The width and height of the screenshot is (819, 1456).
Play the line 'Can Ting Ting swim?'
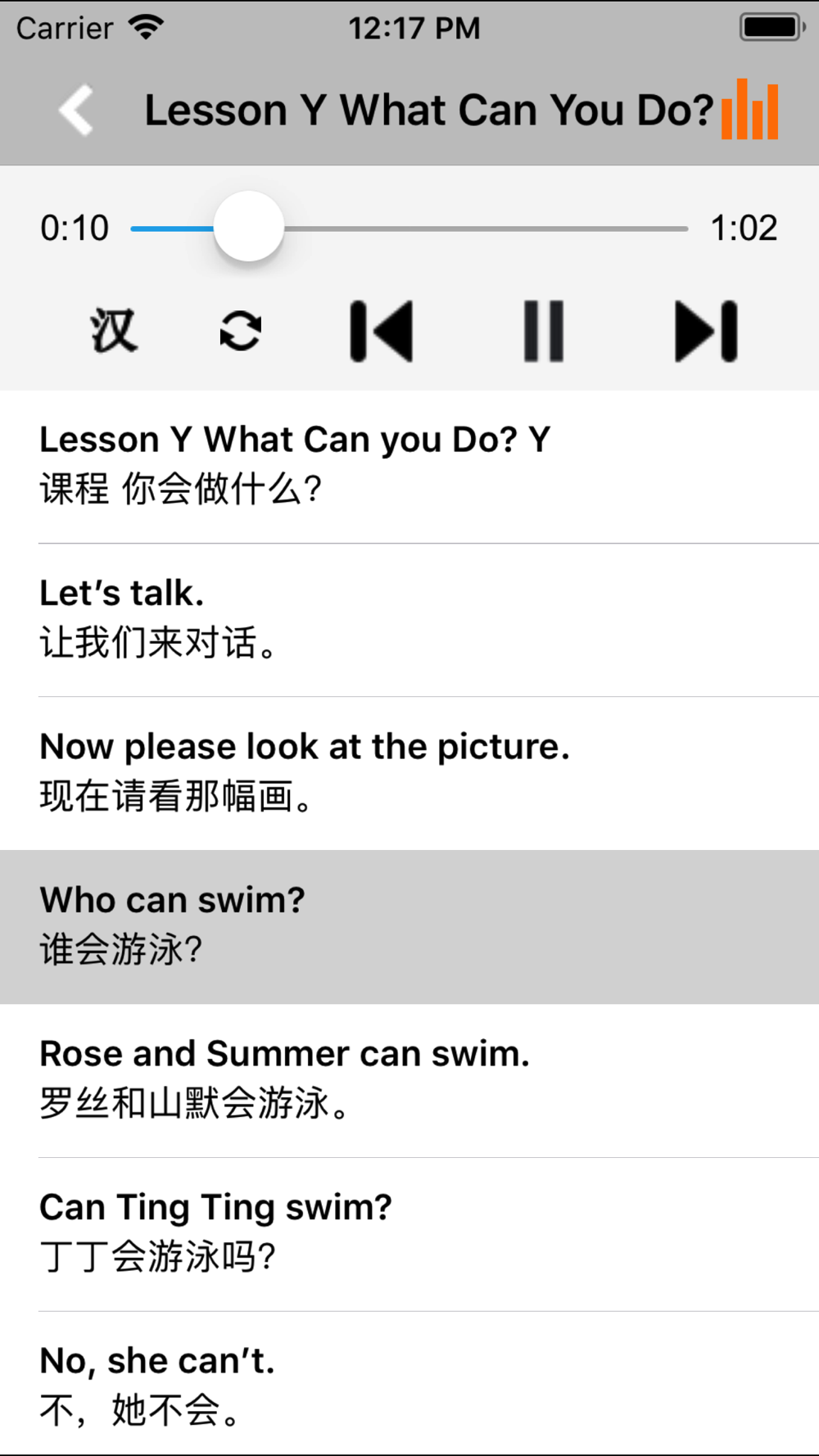tap(409, 1234)
